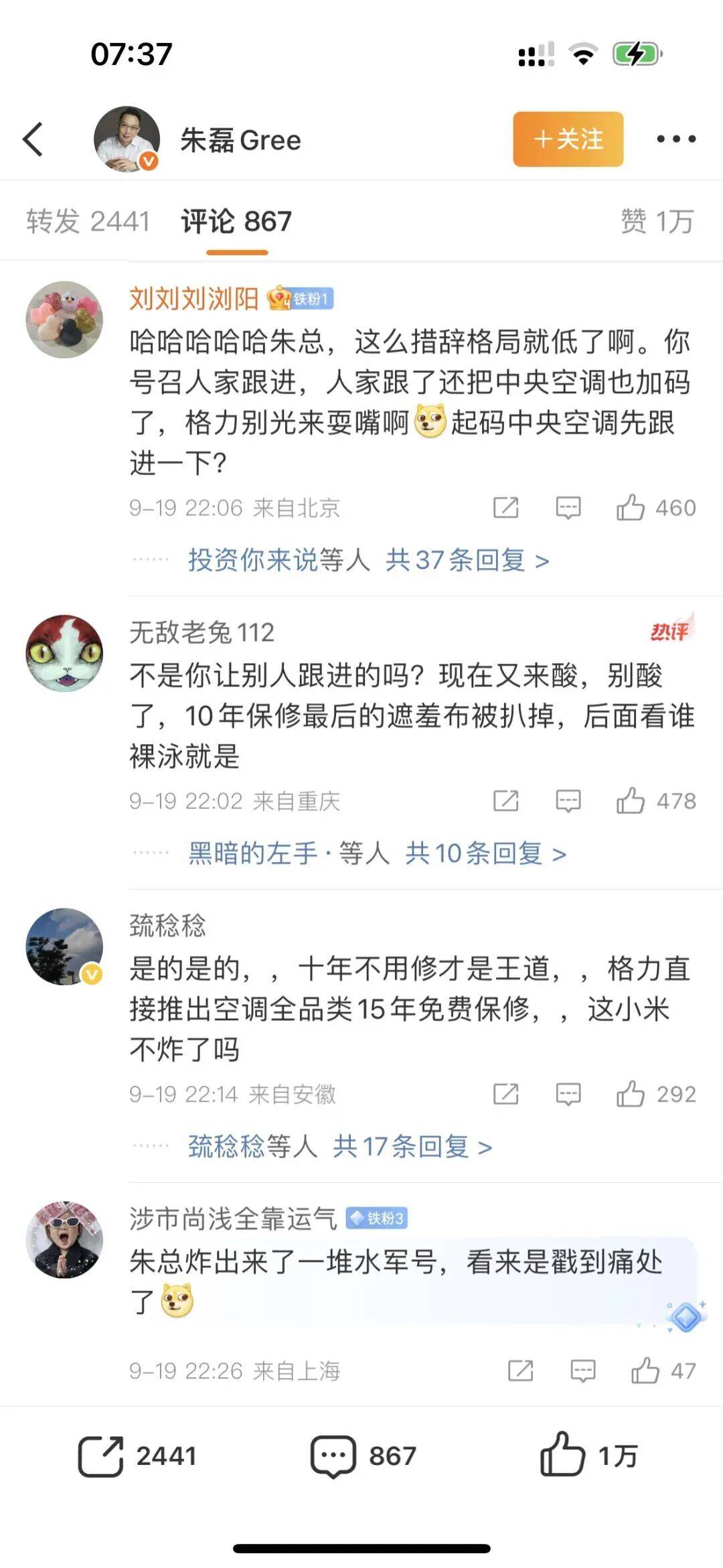Follow 朱磊Gree with the 关注 button

pyautogui.click(x=568, y=139)
